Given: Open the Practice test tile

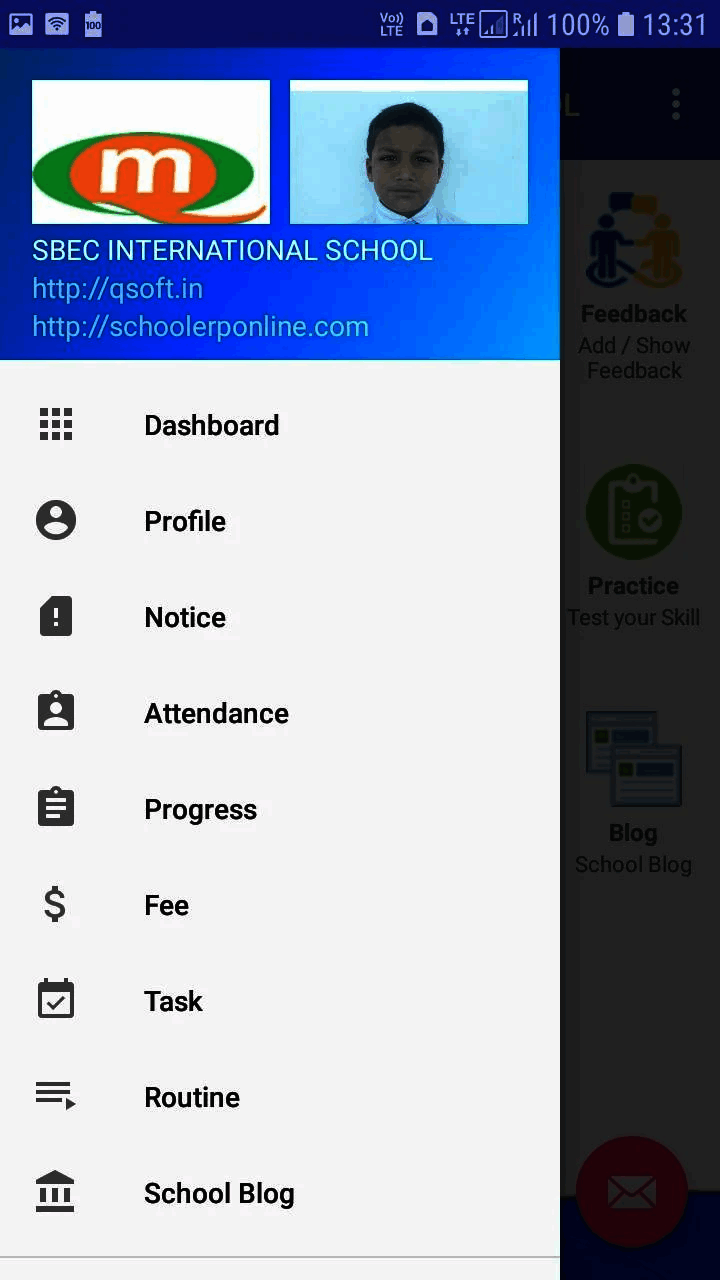Looking at the screenshot, I should tap(634, 545).
